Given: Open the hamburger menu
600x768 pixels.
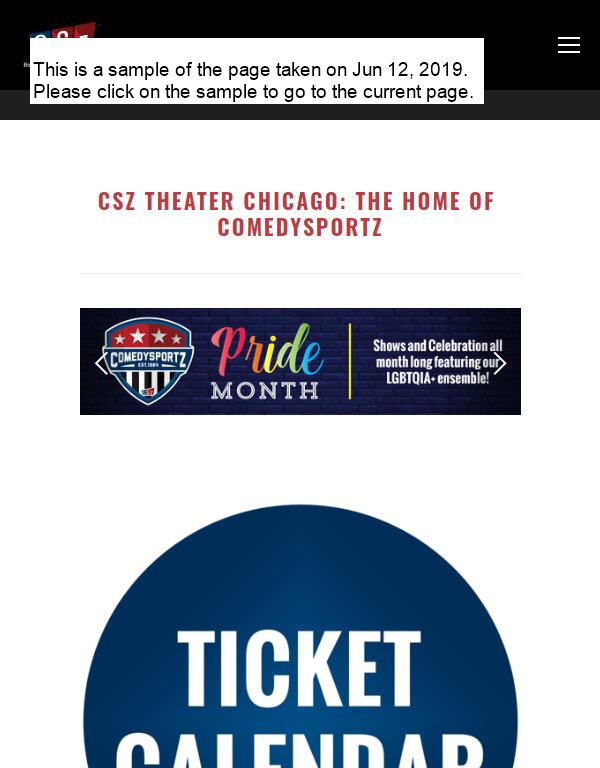Looking at the screenshot, I should point(568,45).
